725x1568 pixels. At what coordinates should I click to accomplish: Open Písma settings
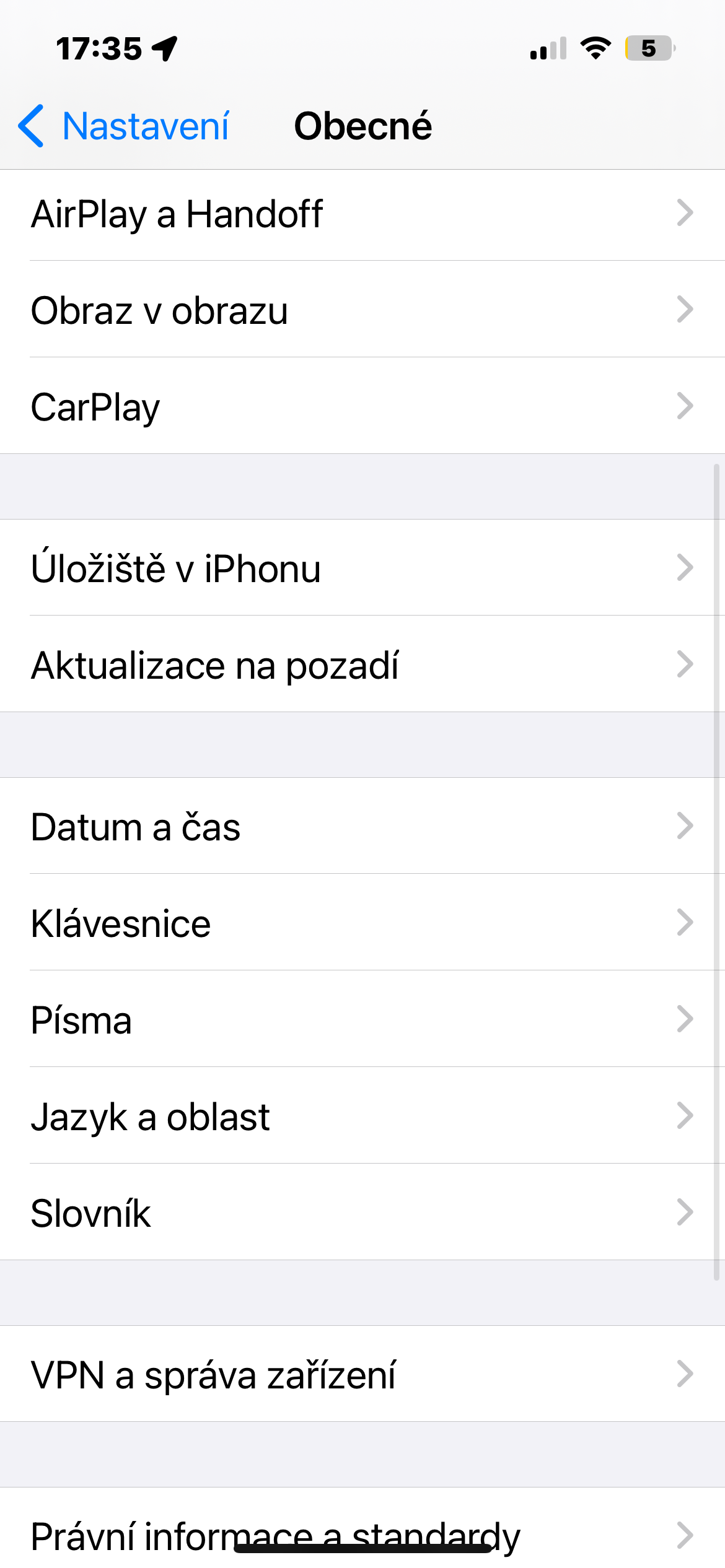[x=362, y=1019]
